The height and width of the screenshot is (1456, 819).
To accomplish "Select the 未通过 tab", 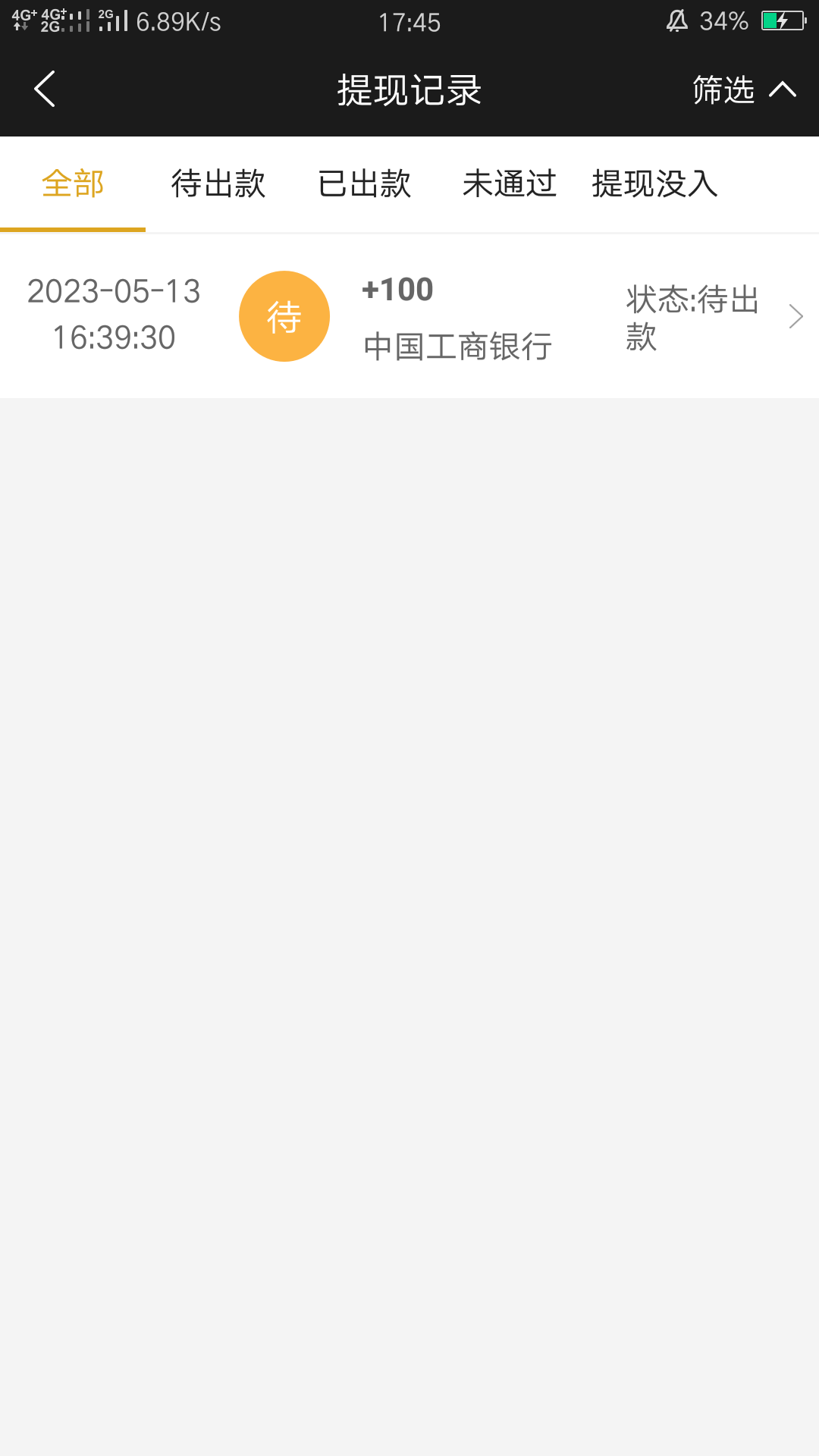I will pyautogui.click(x=509, y=184).
